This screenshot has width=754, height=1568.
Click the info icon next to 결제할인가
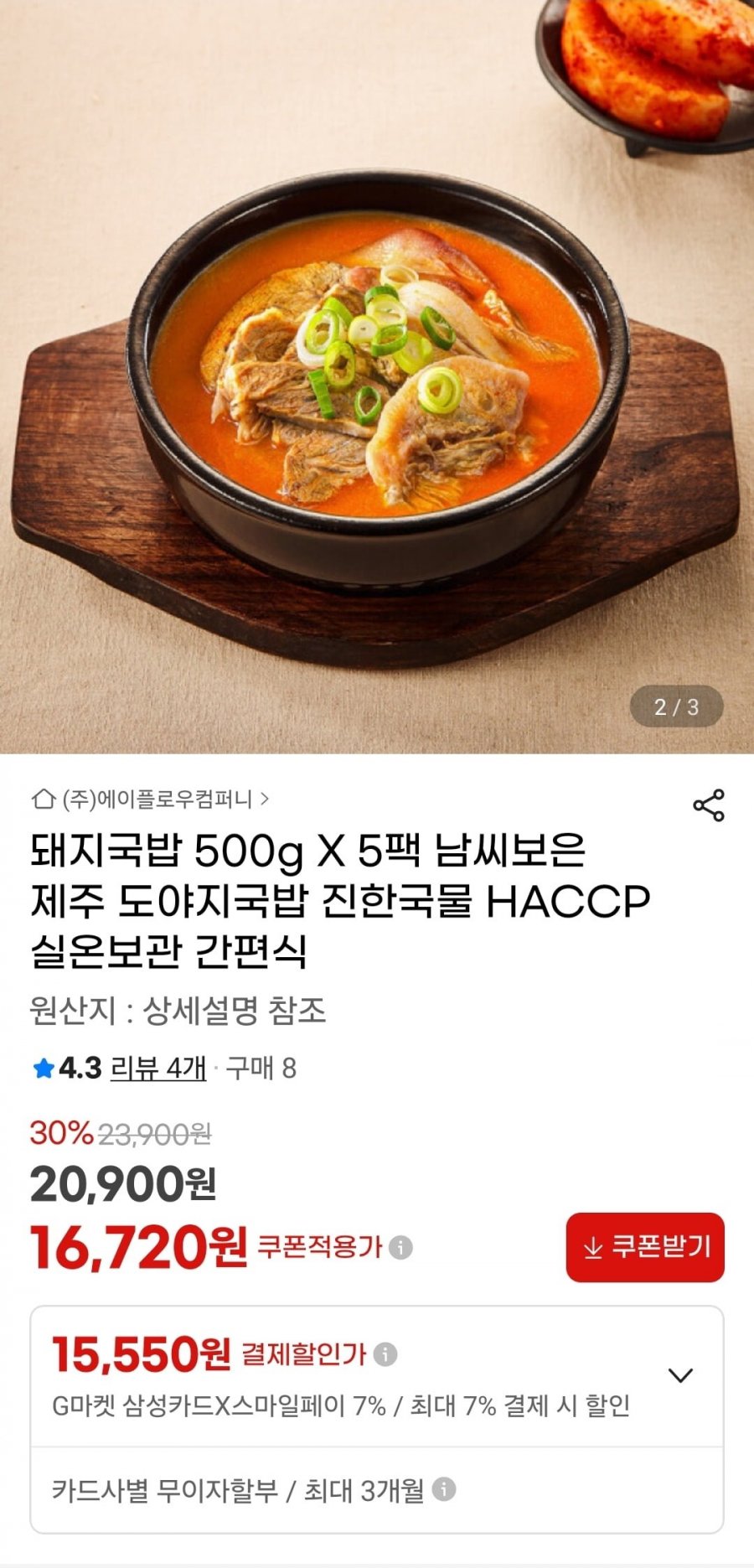385,1353
